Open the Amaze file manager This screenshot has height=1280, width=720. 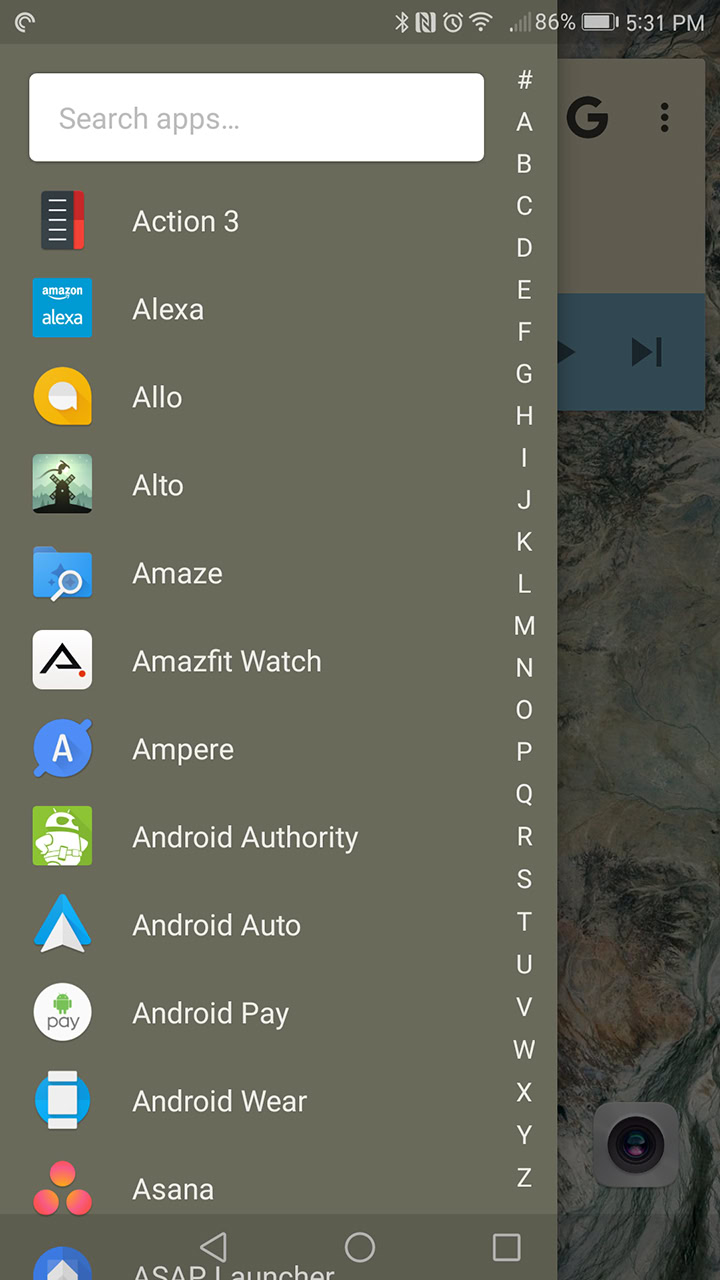(177, 573)
